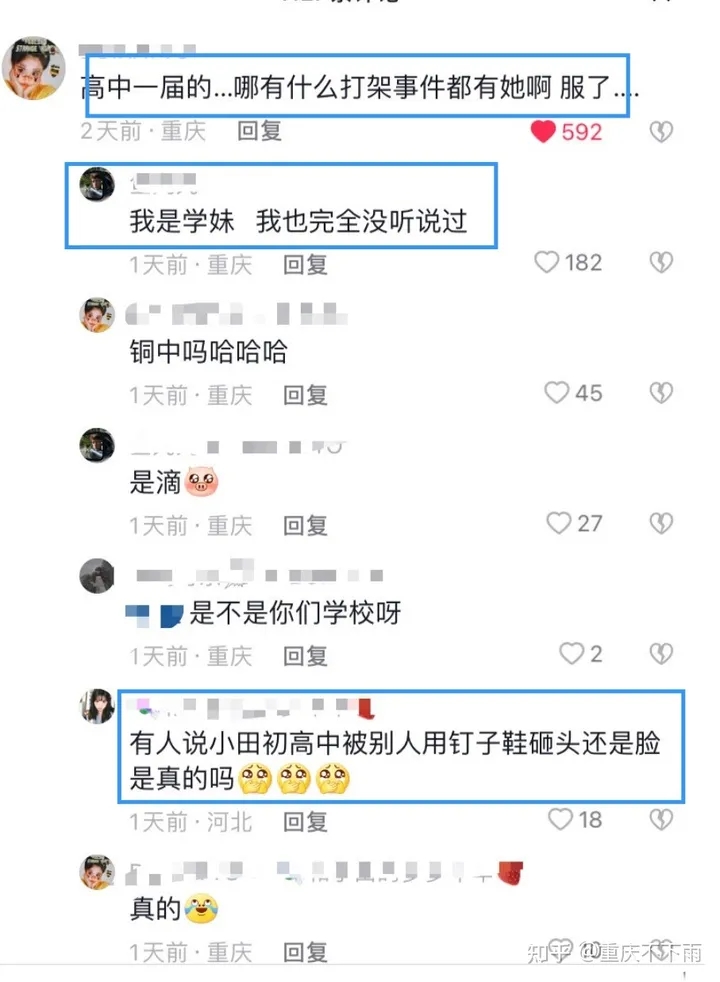Open avatar of the 高中一届的 commenter
Viewport: 720px width, 982px height.
point(35,70)
